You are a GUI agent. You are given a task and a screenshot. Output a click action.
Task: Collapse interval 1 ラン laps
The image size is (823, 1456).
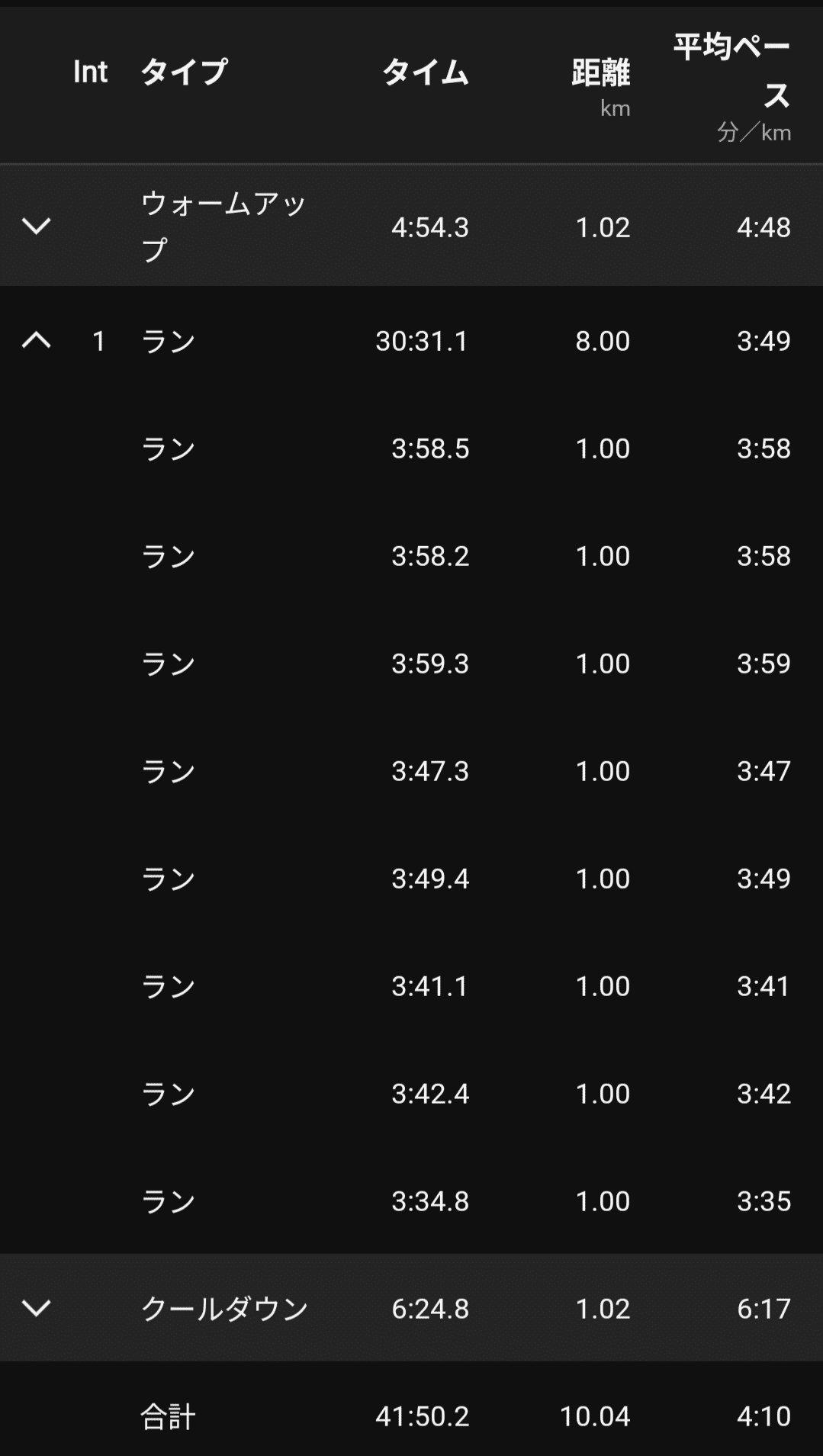(x=36, y=340)
